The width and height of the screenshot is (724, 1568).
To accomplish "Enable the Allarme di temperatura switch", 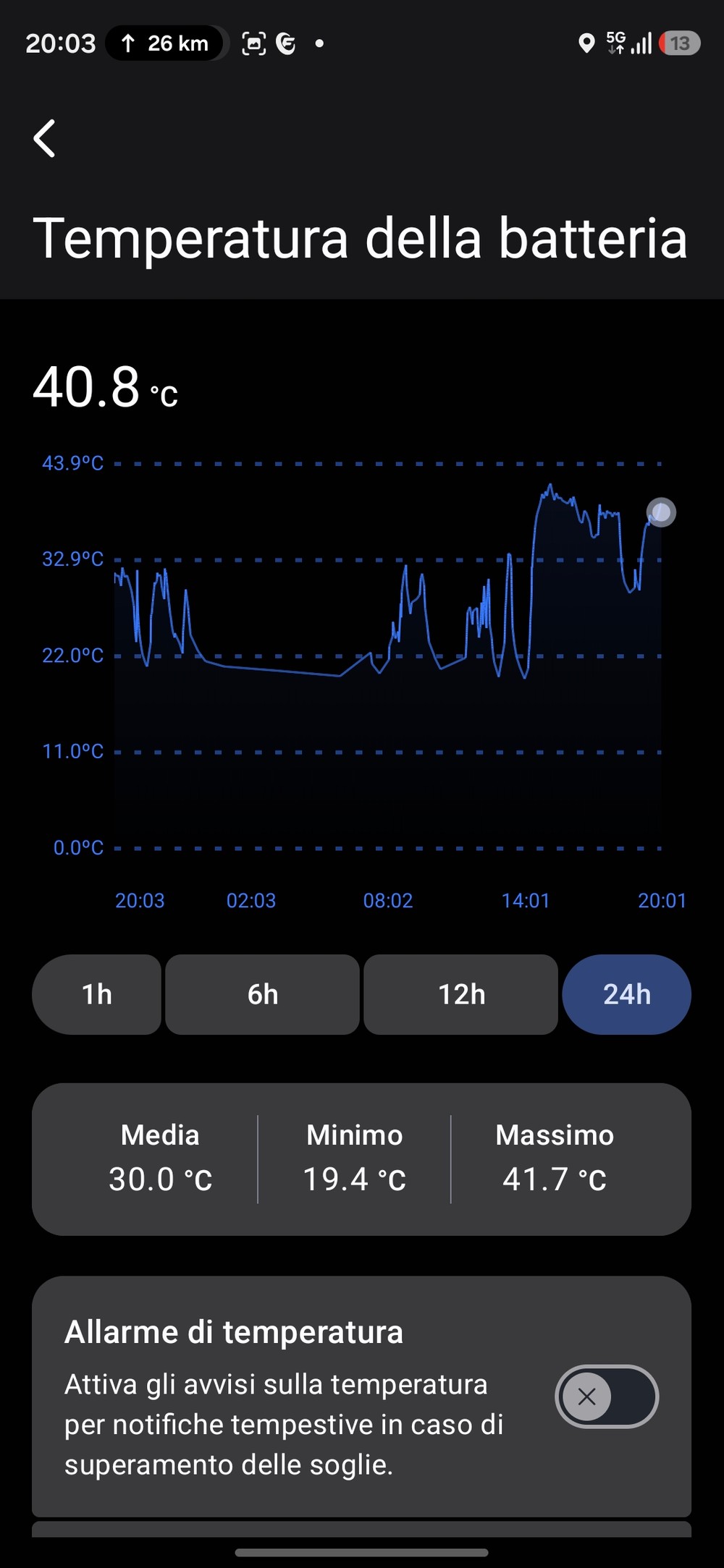I will click(607, 1396).
